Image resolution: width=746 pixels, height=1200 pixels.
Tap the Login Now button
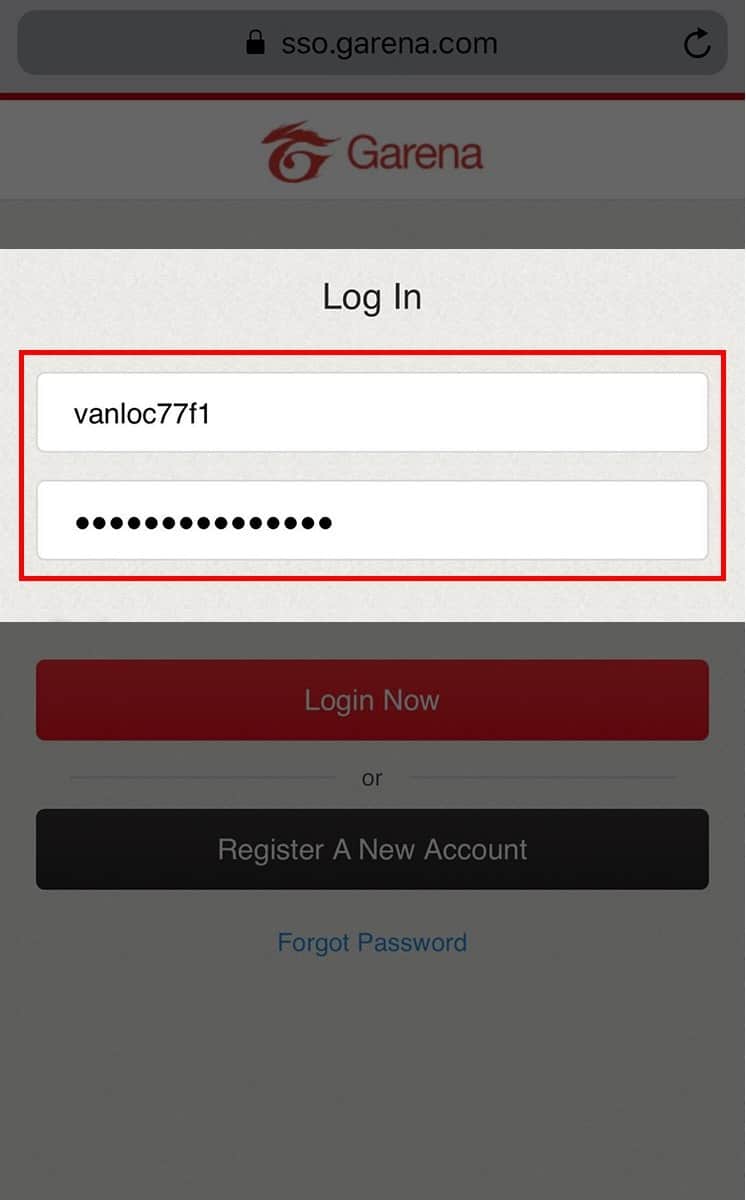(372, 700)
